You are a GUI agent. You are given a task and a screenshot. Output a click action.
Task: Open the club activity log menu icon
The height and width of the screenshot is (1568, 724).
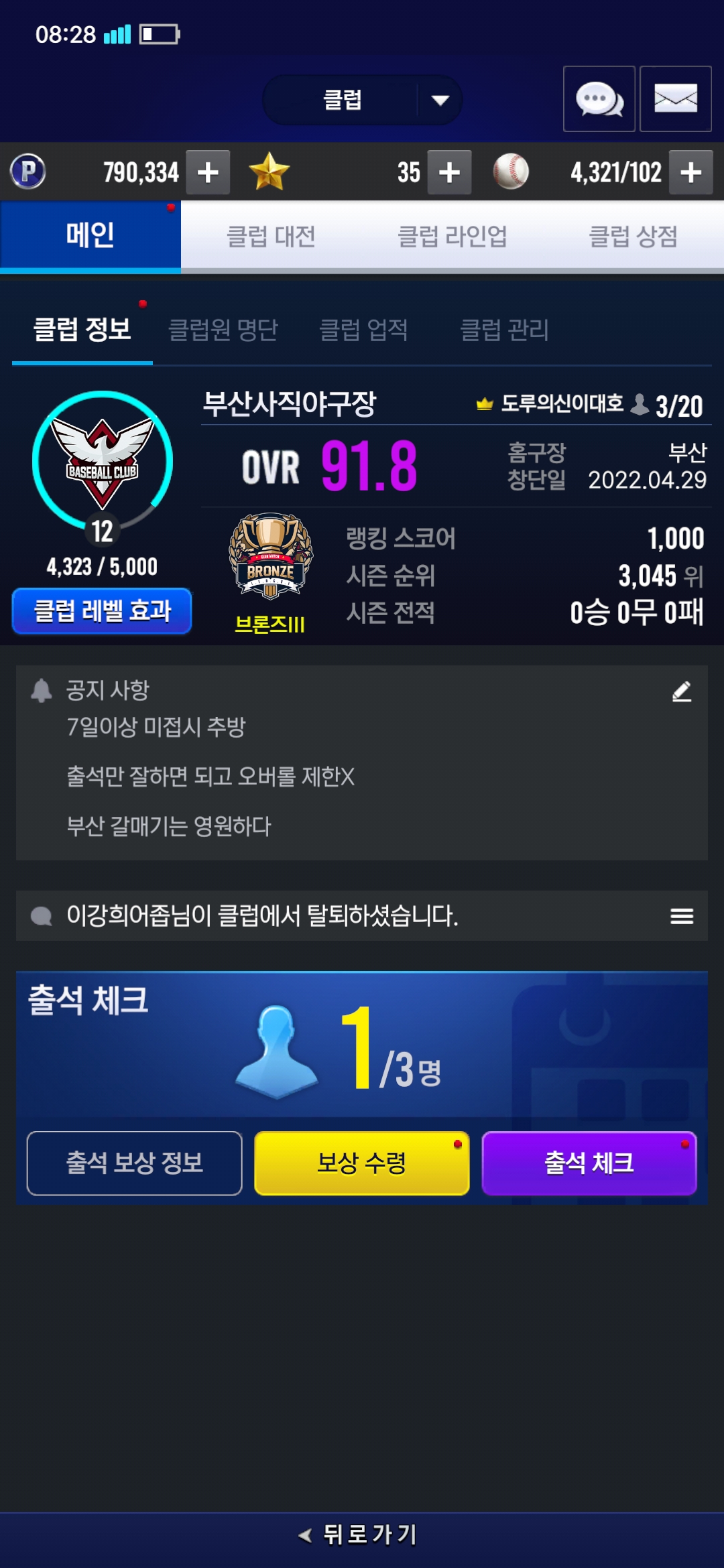(682, 916)
